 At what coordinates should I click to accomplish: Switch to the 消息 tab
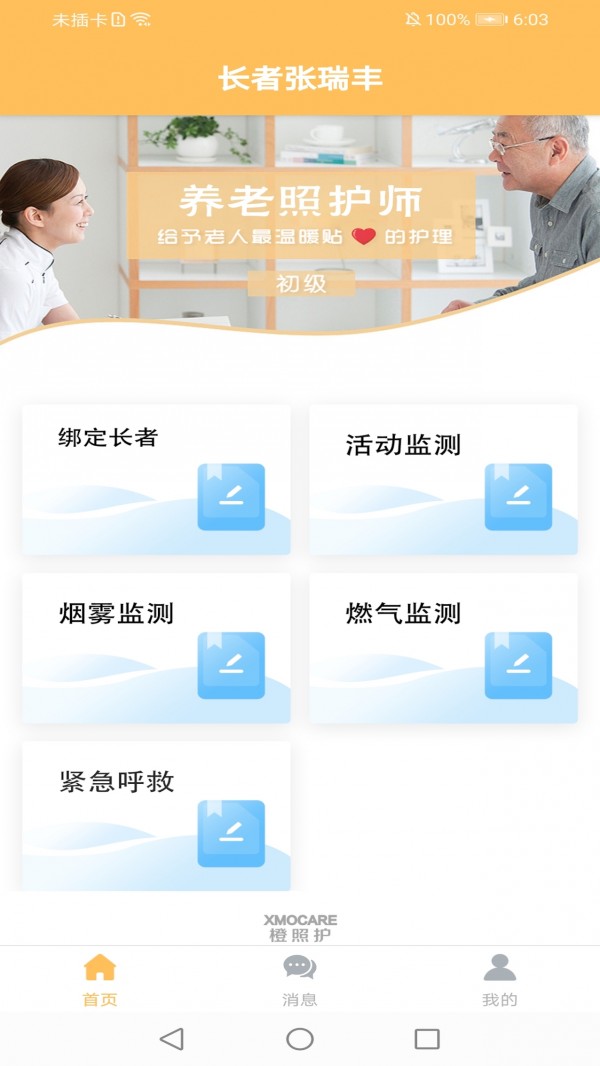click(300, 980)
